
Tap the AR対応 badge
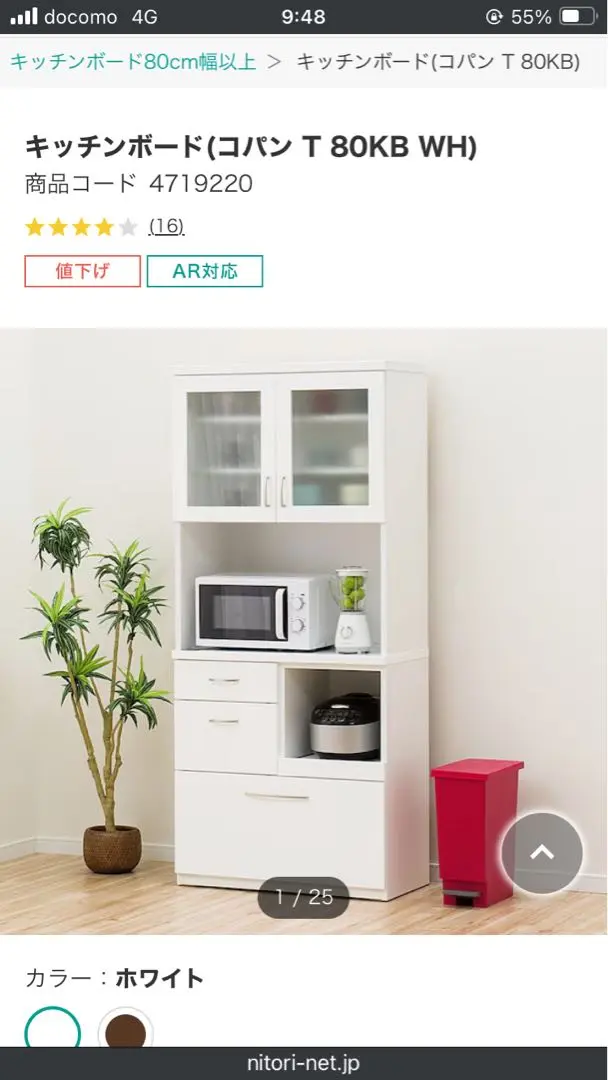pyautogui.click(x=205, y=271)
